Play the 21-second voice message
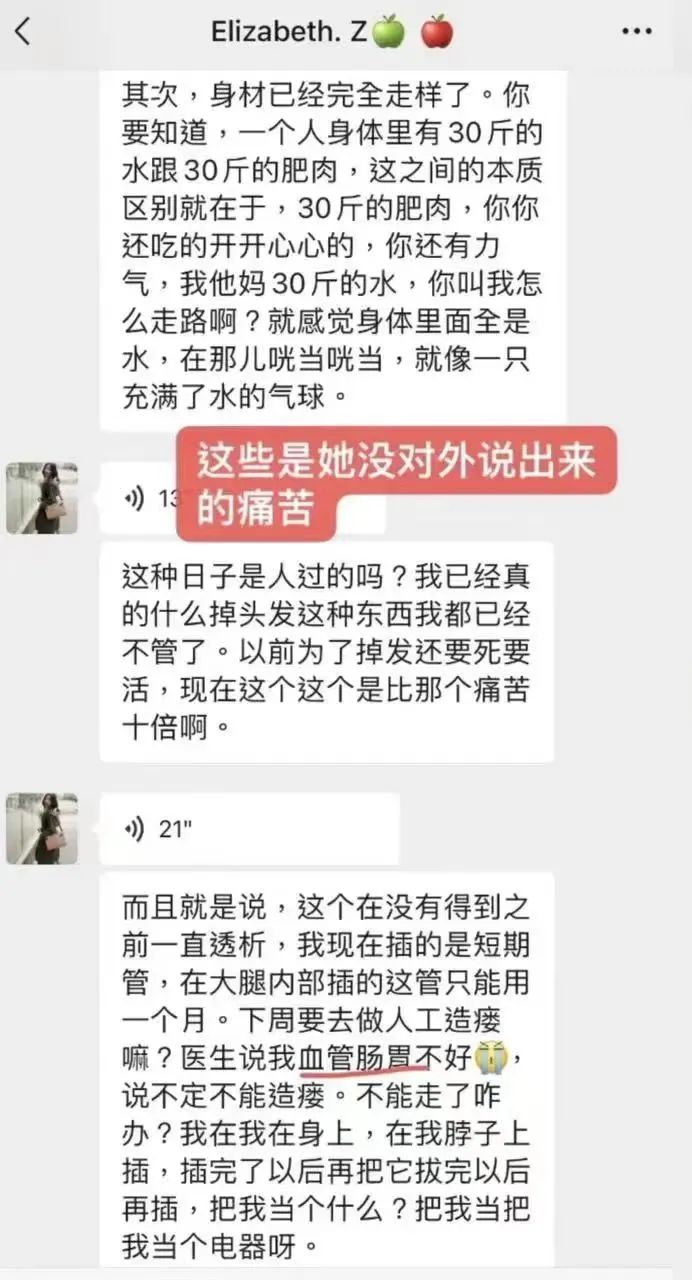692x1280 pixels. pos(249,829)
